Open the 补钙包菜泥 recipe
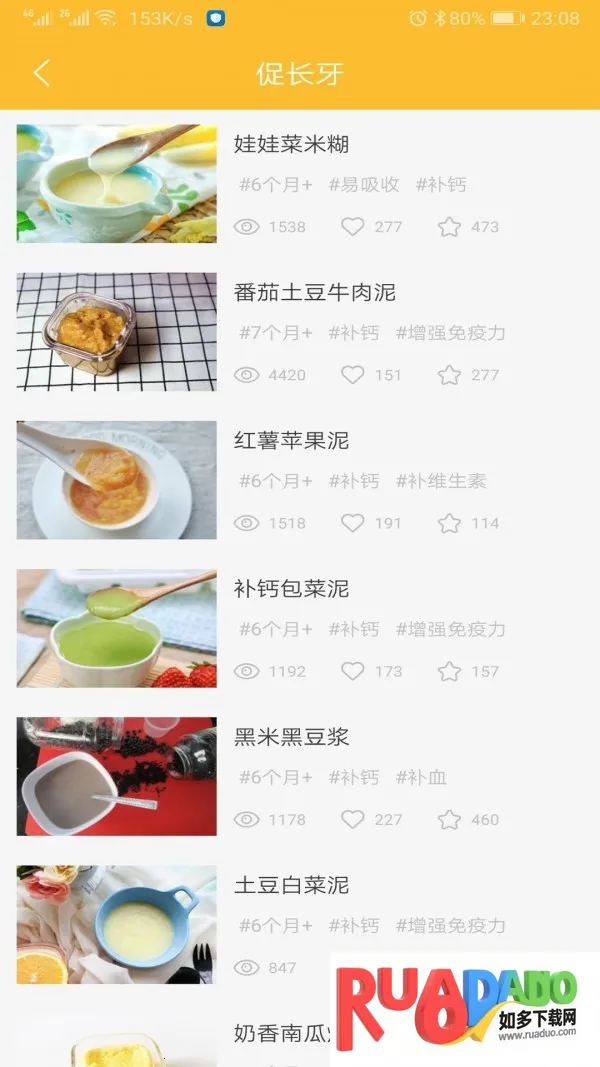 pos(291,588)
